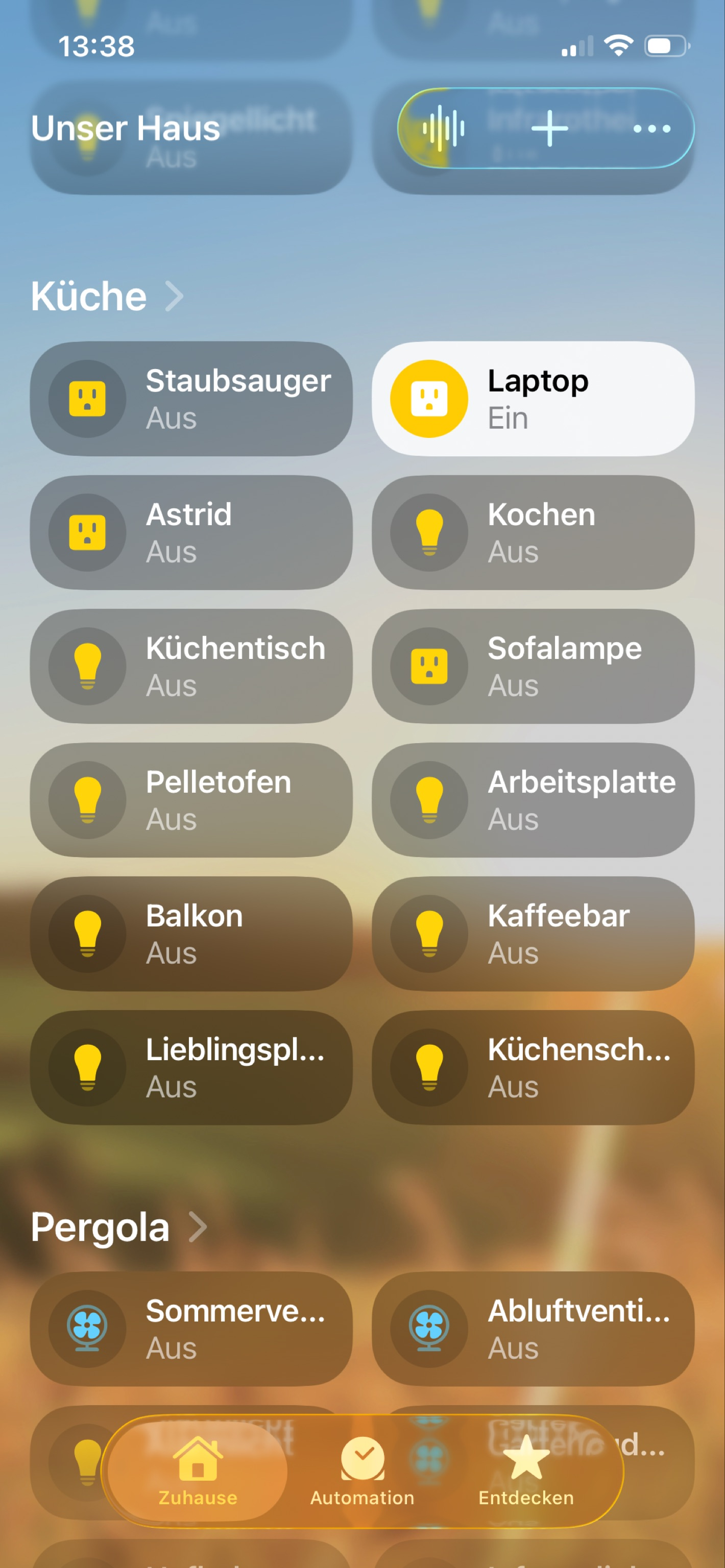The height and width of the screenshot is (1568, 725).
Task: Switch on the Küchensch... light
Action: point(429,1068)
